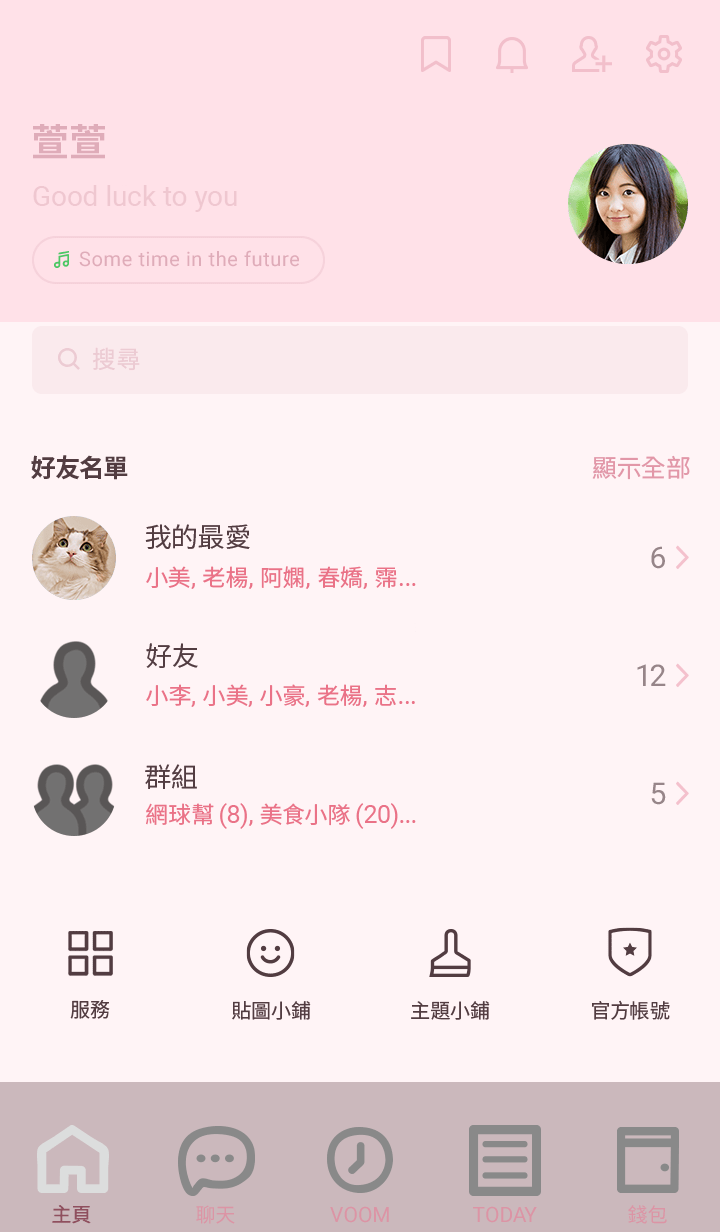Screen dimensions: 720x1232
Task: Open the 群組 groups list
Action: (360, 795)
